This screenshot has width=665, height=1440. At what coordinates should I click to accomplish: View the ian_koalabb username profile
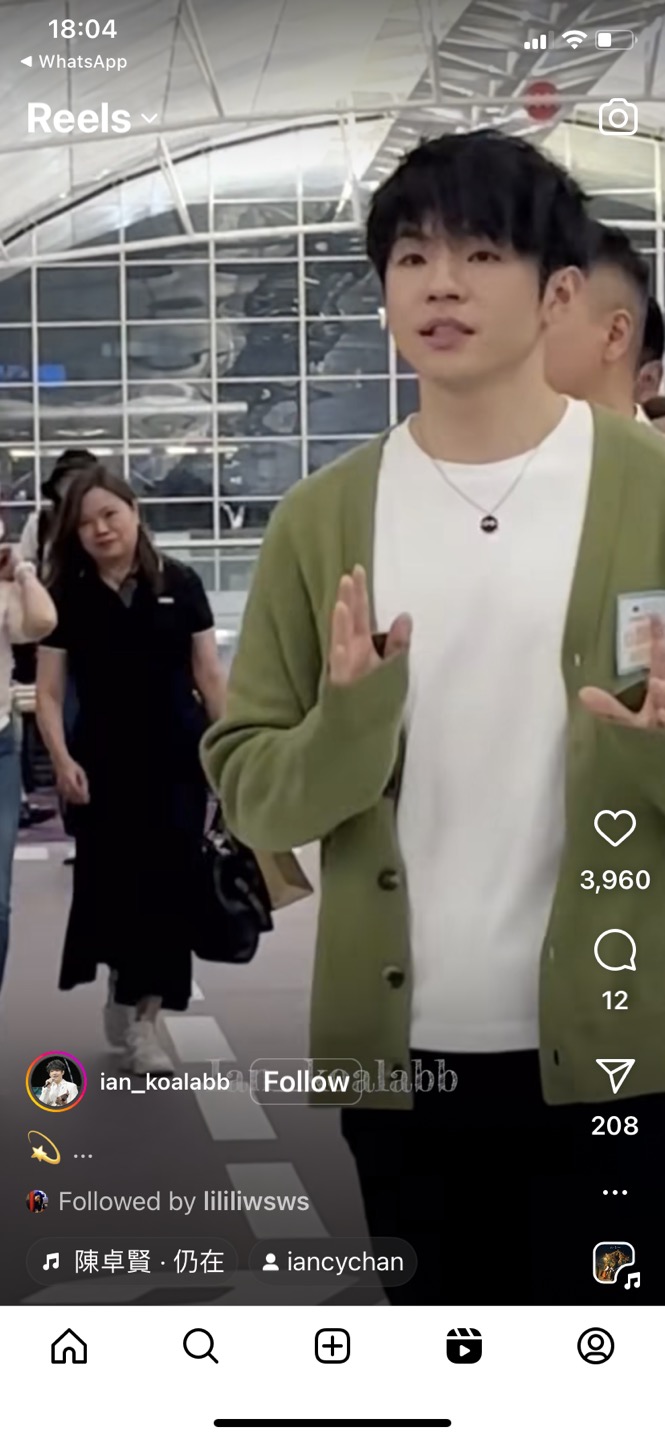coord(165,1082)
